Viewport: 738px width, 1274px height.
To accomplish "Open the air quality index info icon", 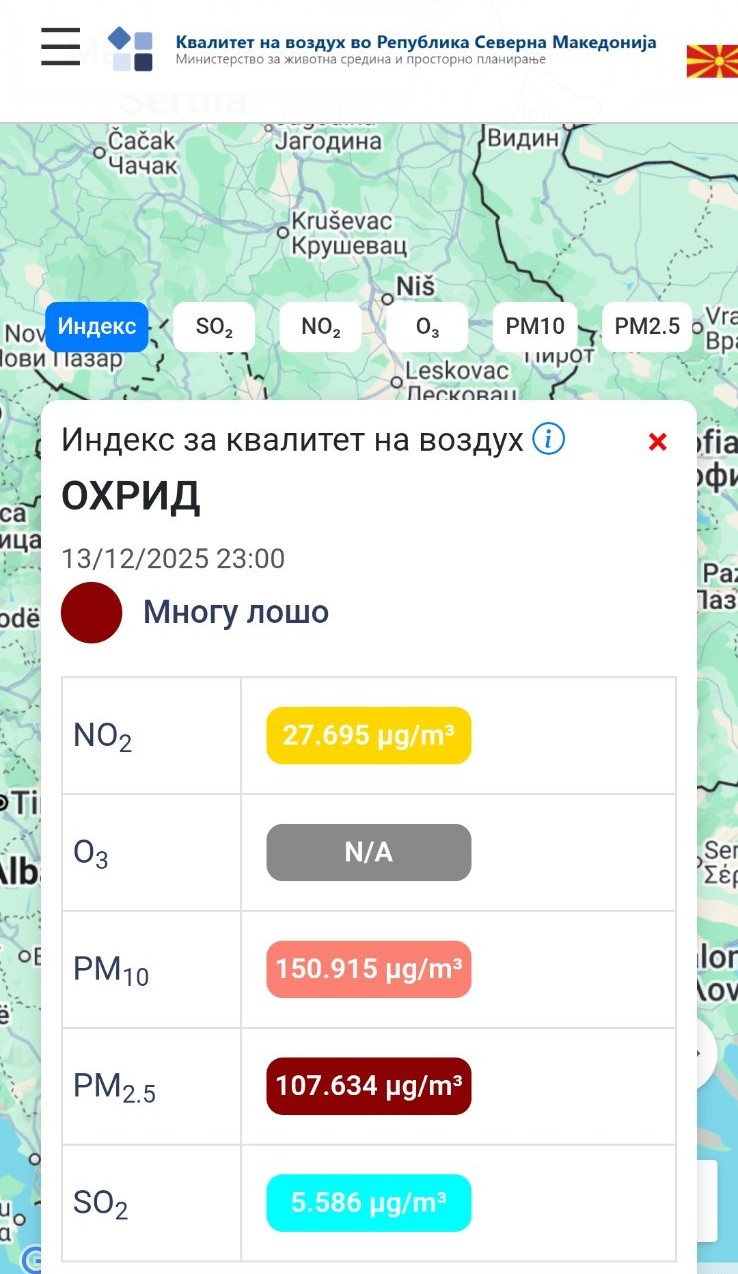I will point(548,439).
